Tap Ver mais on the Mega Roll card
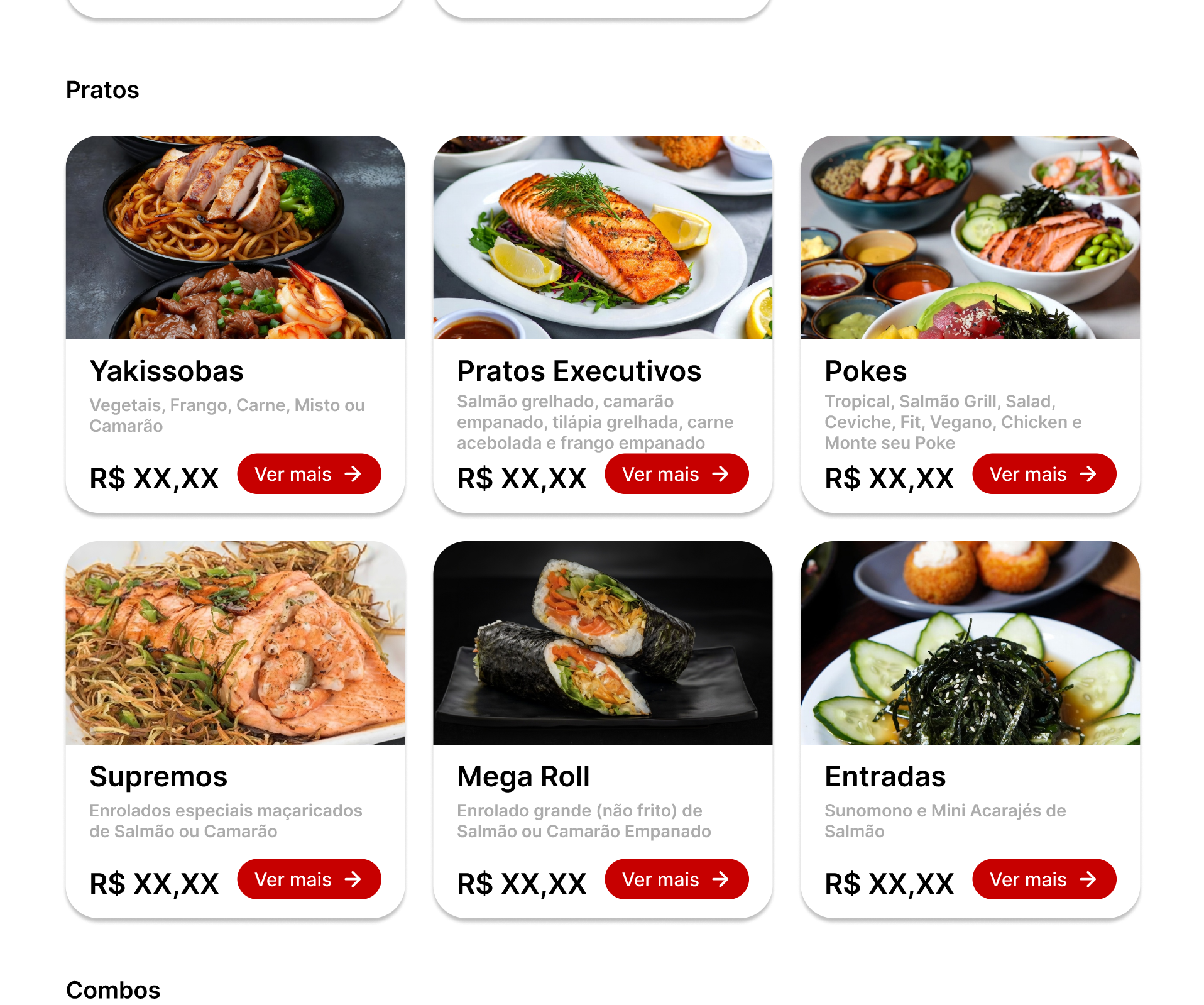Screen dimensions: 1204x1005 click(676, 879)
